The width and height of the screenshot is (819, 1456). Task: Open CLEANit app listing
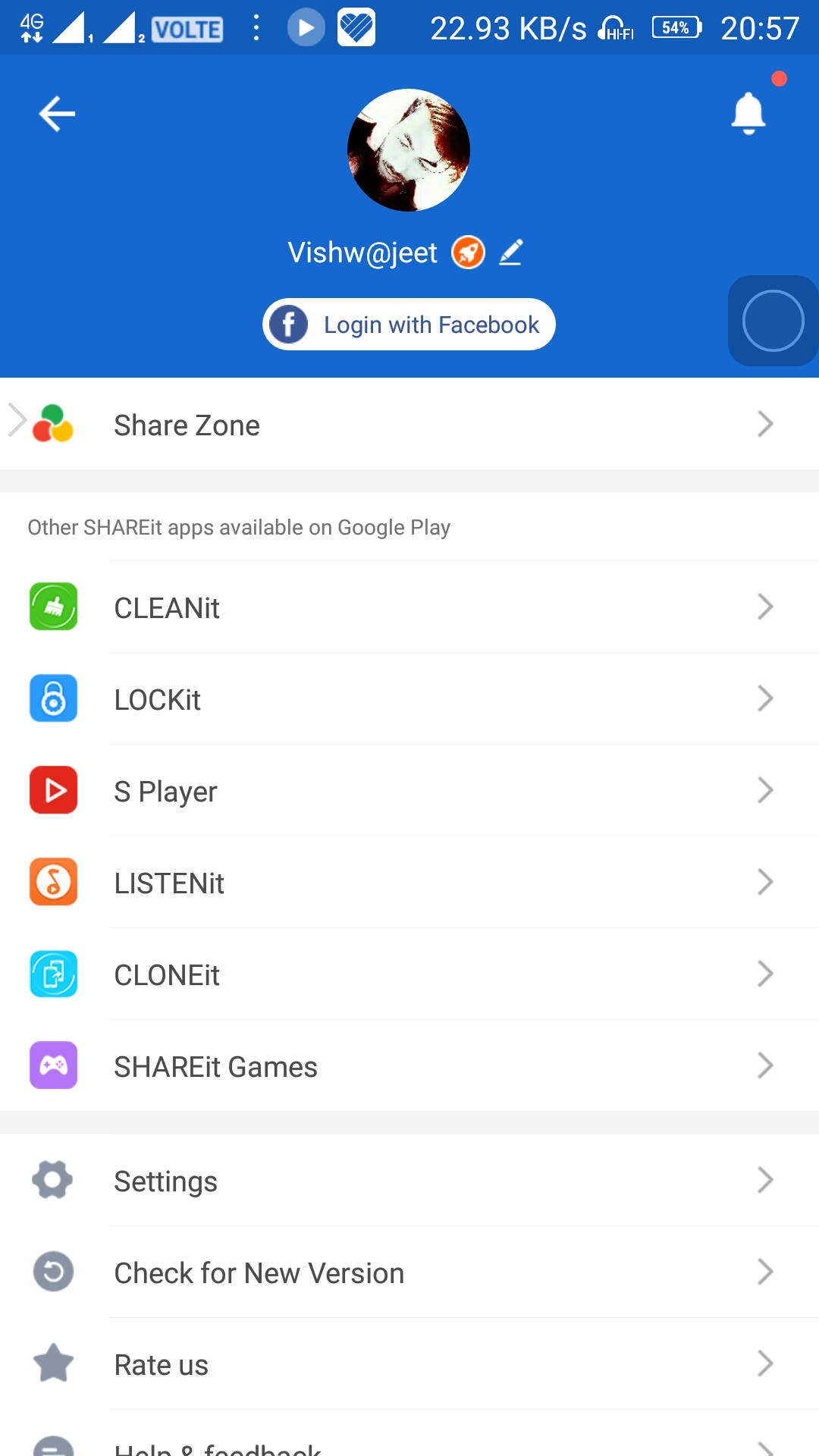[x=409, y=607]
